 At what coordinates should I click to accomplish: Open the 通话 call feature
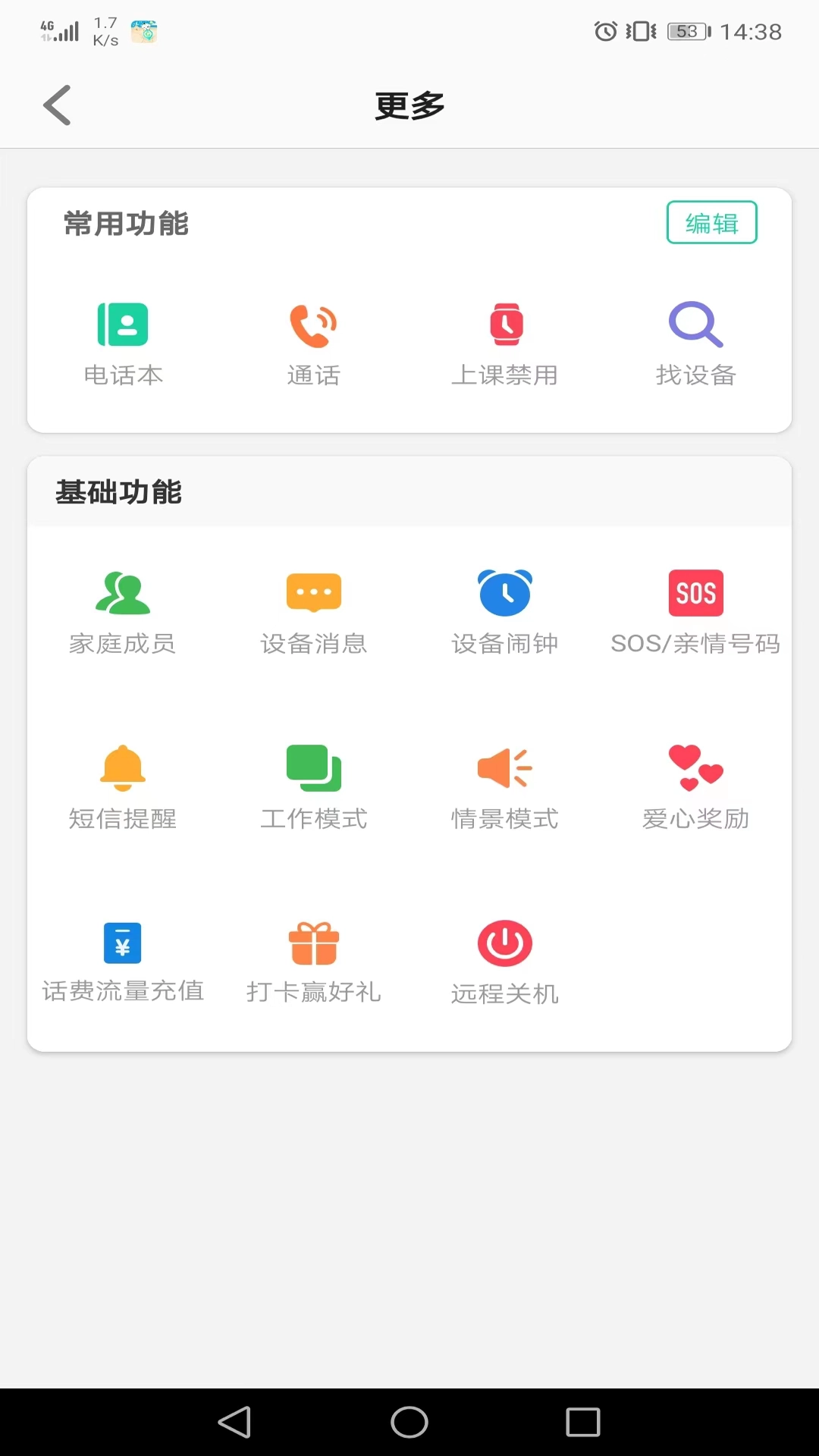click(313, 340)
